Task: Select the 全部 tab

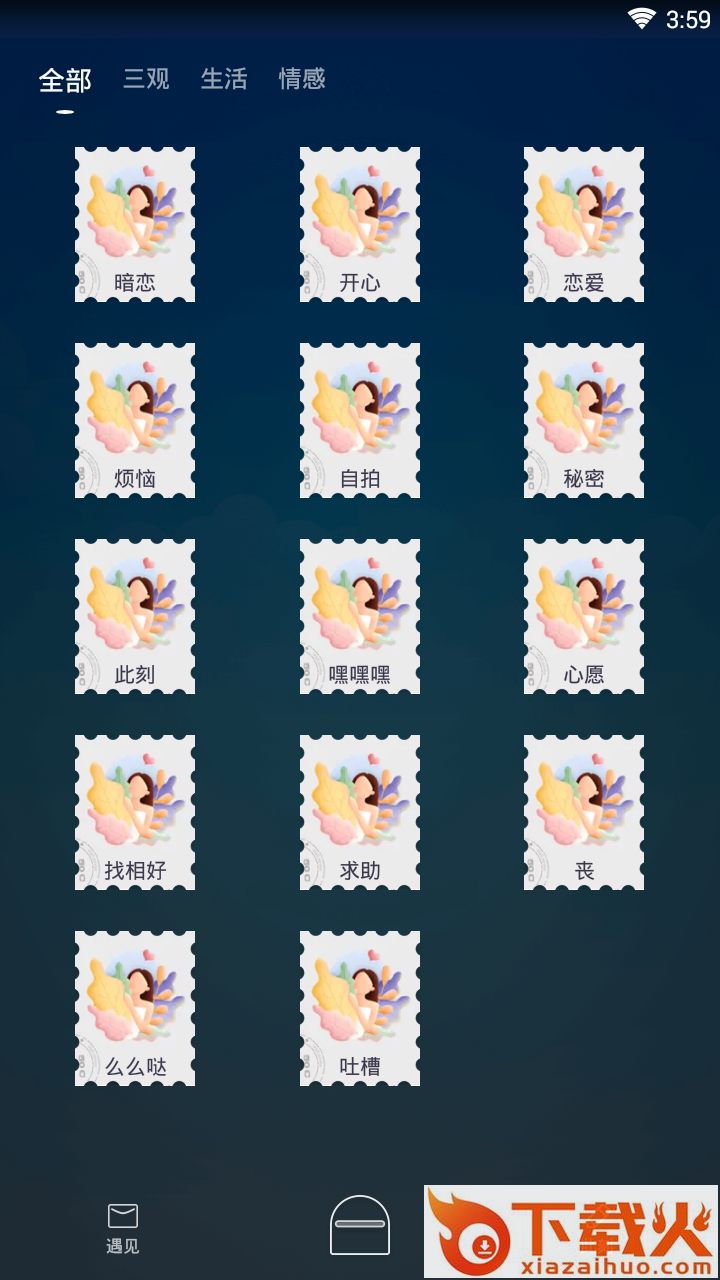Action: (65, 80)
